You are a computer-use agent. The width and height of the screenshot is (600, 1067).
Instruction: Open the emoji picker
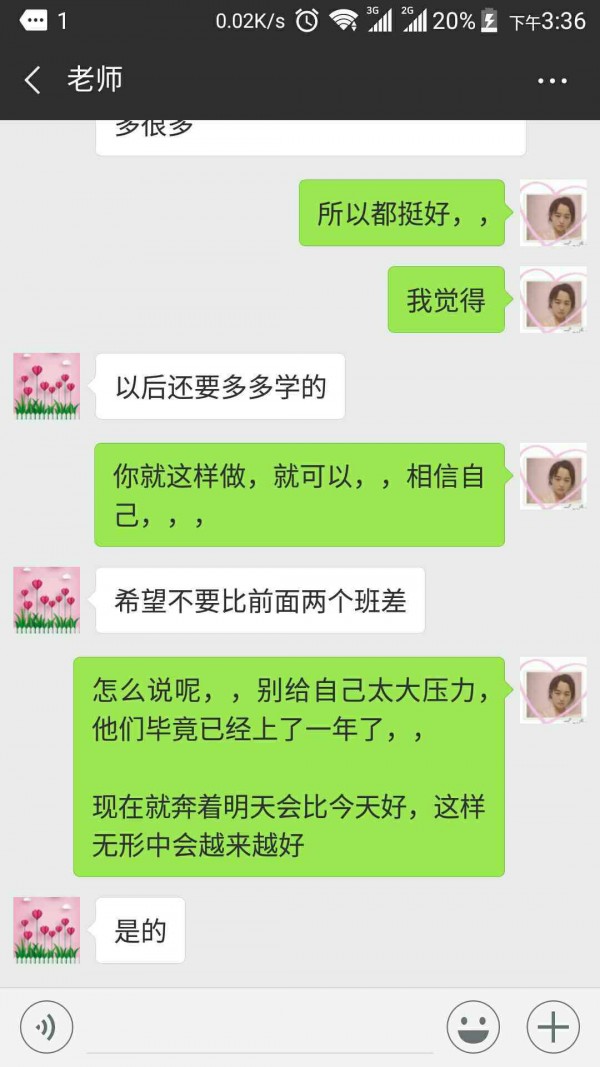point(473,1027)
